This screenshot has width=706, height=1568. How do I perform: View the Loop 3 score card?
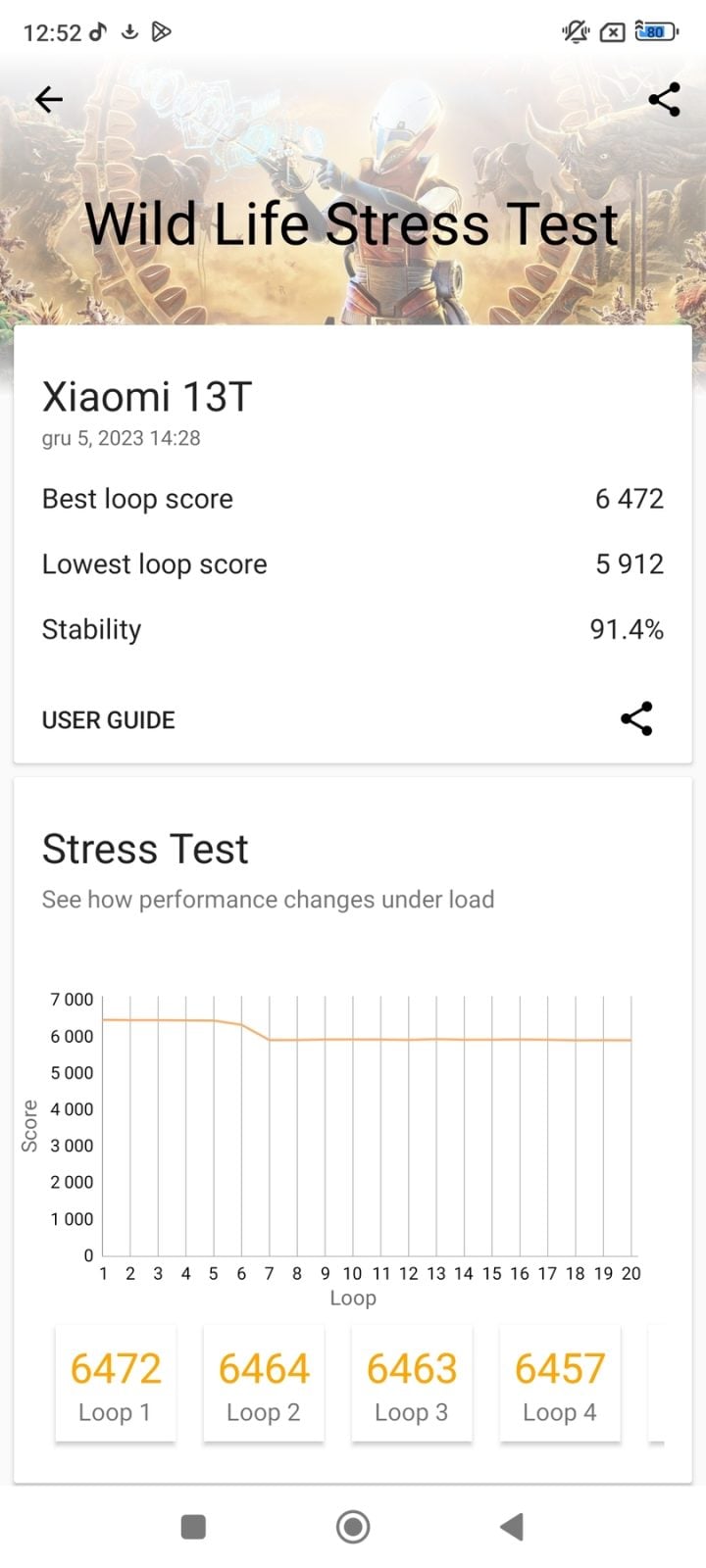point(412,1384)
